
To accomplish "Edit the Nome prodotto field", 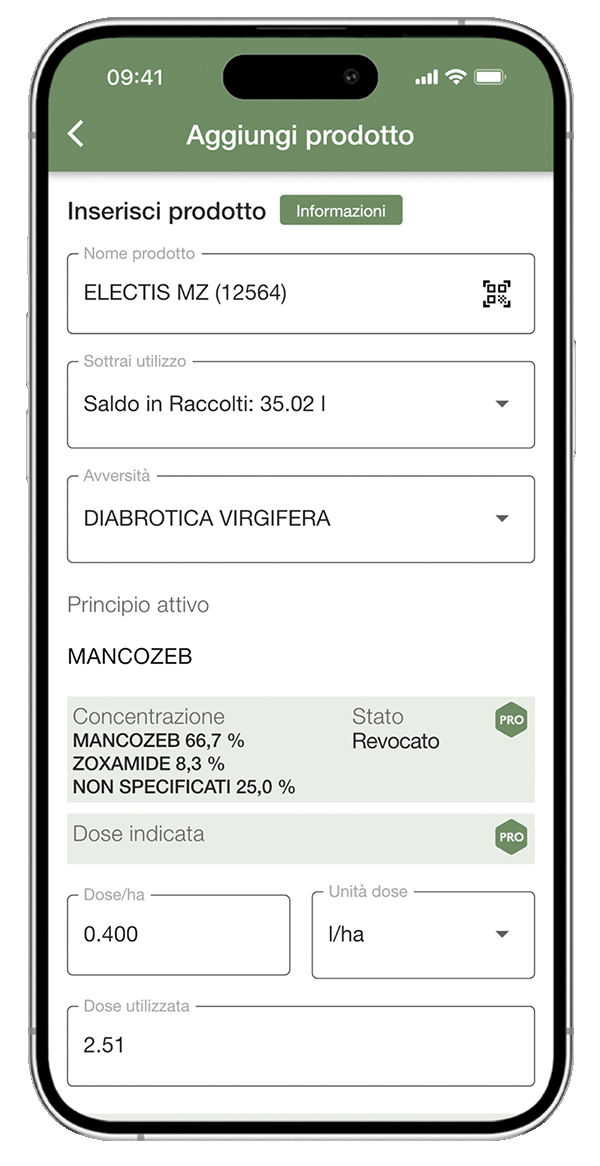I will click(270, 293).
